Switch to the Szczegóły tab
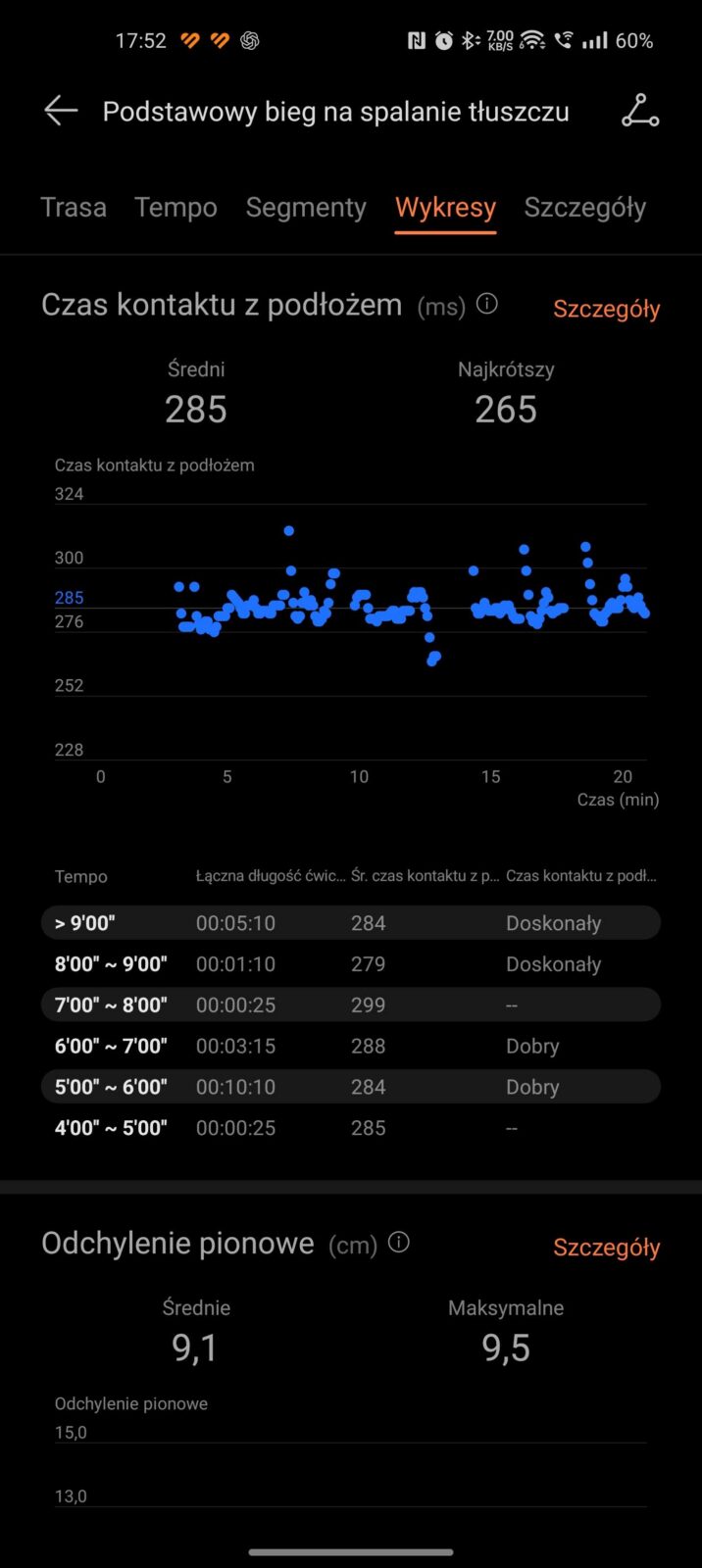The width and height of the screenshot is (702, 1568). pyautogui.click(x=584, y=208)
